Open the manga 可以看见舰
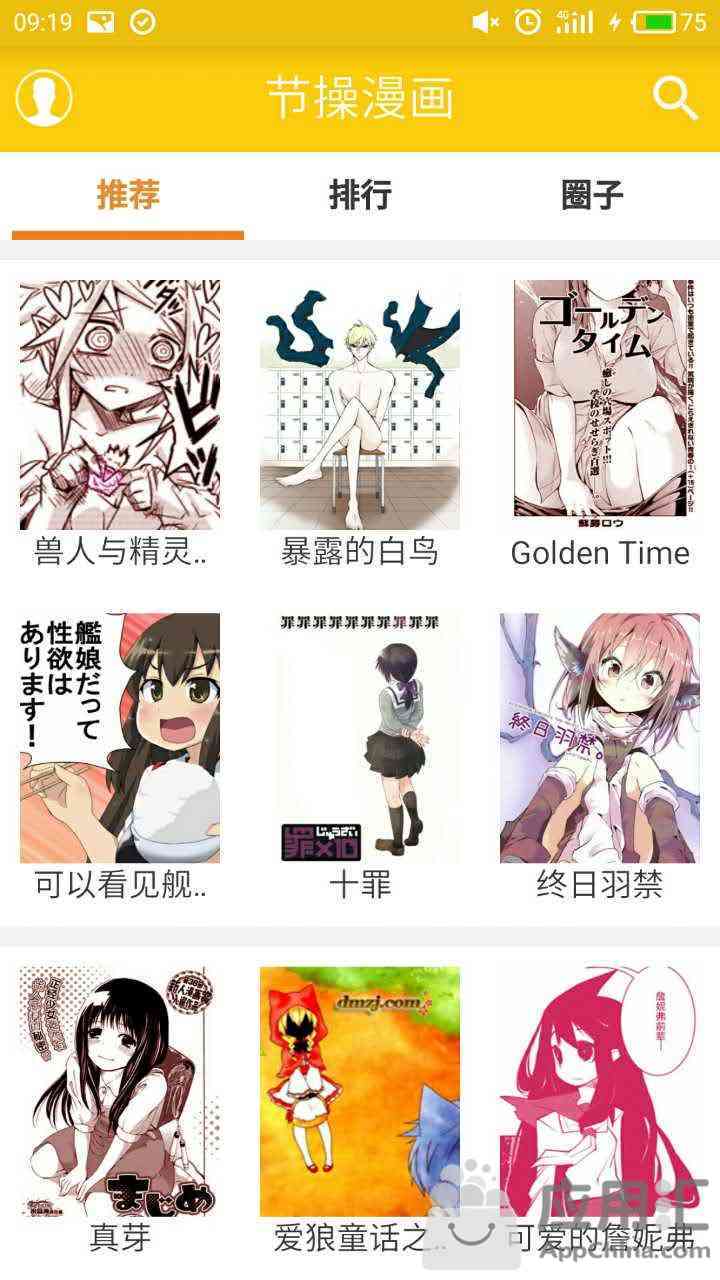This screenshot has height=1280, width=720. click(x=120, y=738)
